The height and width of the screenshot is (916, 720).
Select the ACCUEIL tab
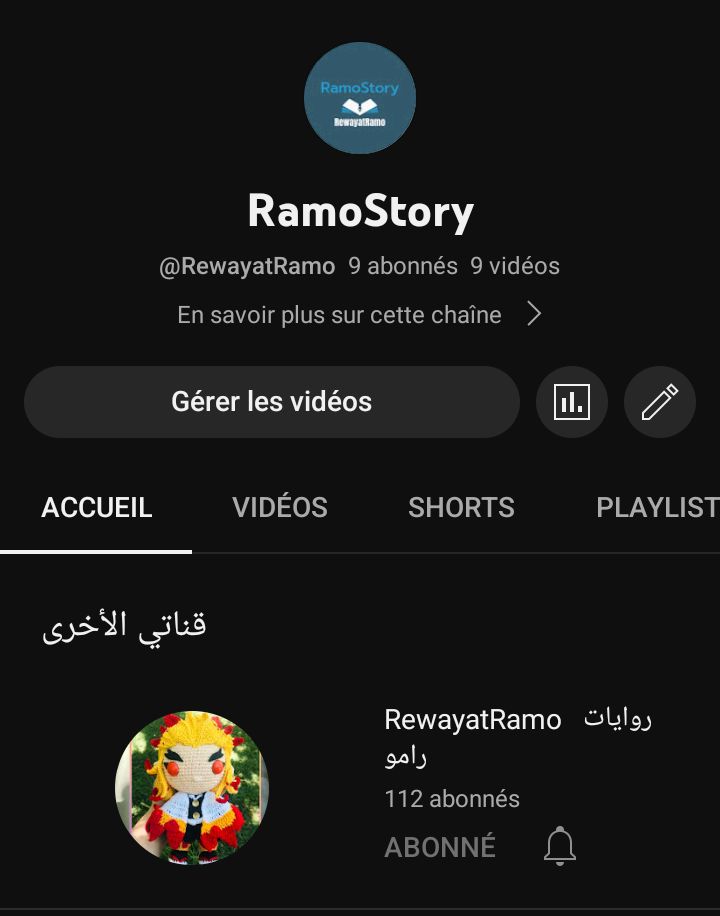97,507
